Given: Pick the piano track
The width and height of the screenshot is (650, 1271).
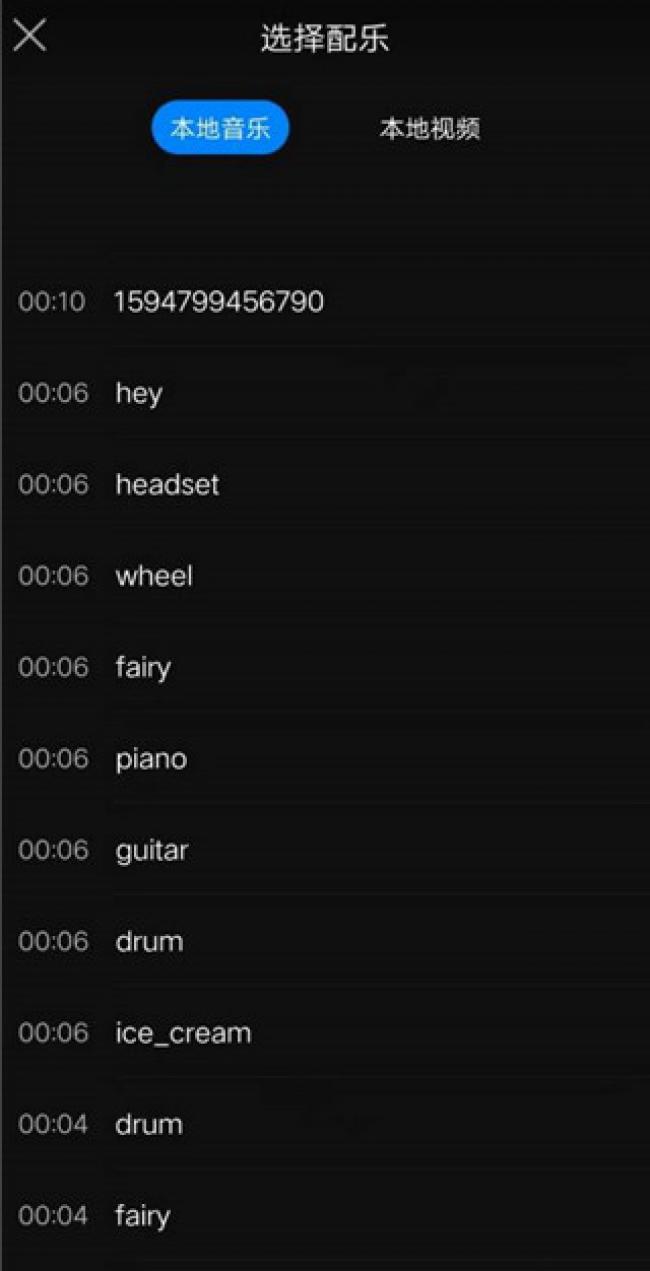Looking at the screenshot, I should 151,759.
